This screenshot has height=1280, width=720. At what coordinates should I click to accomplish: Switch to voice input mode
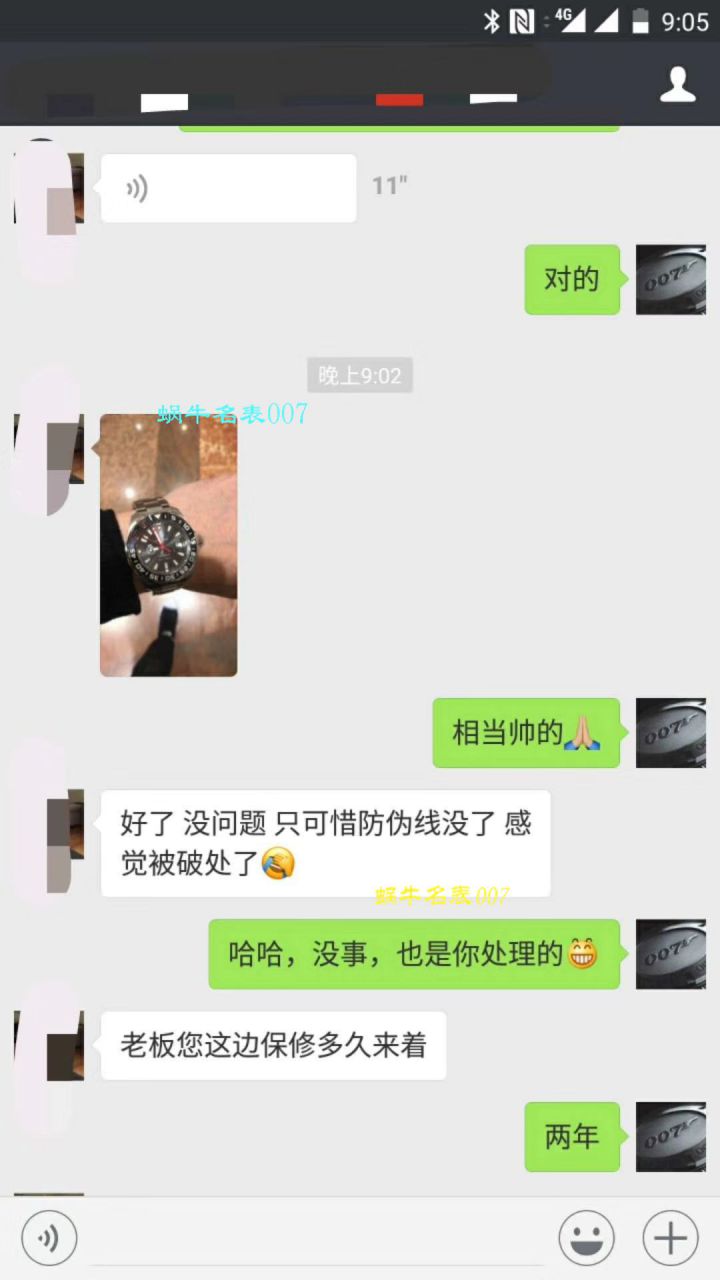click(x=49, y=1239)
